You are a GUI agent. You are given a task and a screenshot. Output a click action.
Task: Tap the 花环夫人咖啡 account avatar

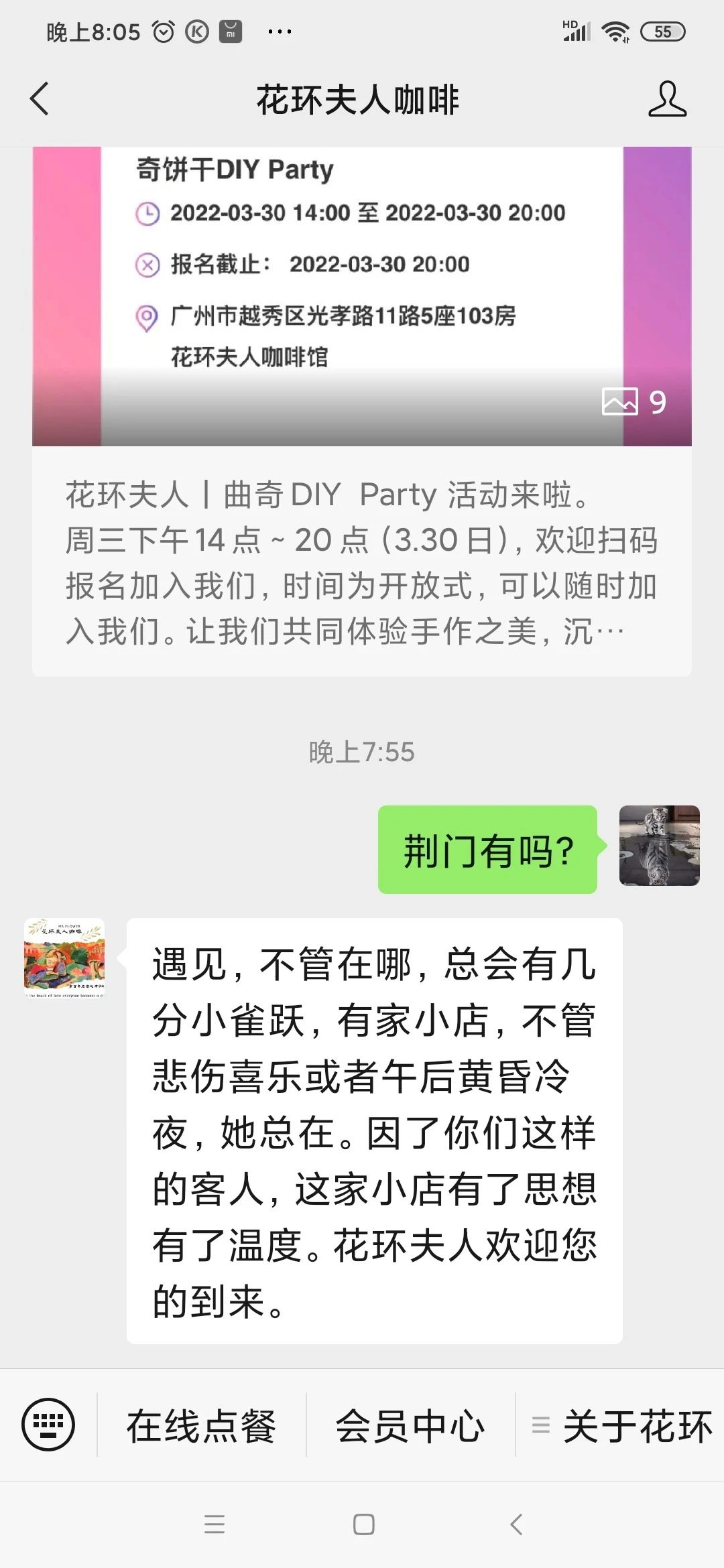point(64,958)
